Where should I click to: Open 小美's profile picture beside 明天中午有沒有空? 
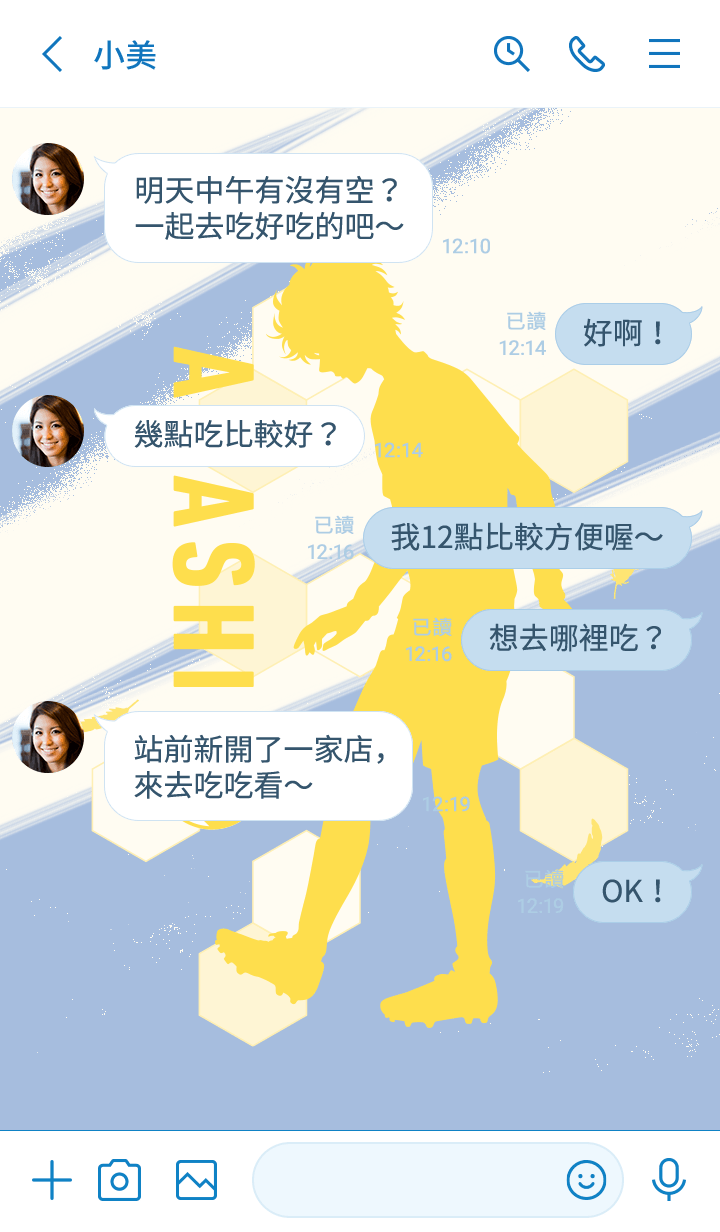coord(48,180)
